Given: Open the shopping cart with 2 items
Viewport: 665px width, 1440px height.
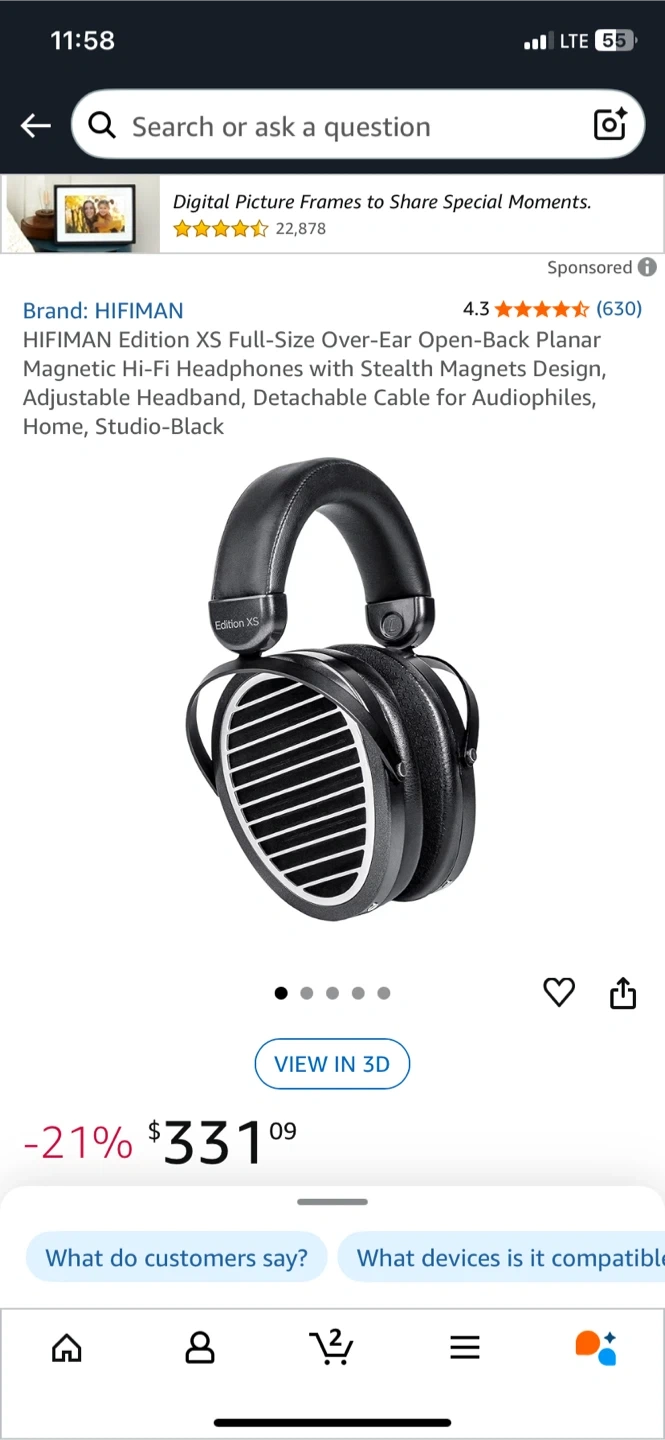Looking at the screenshot, I should pos(331,1346).
